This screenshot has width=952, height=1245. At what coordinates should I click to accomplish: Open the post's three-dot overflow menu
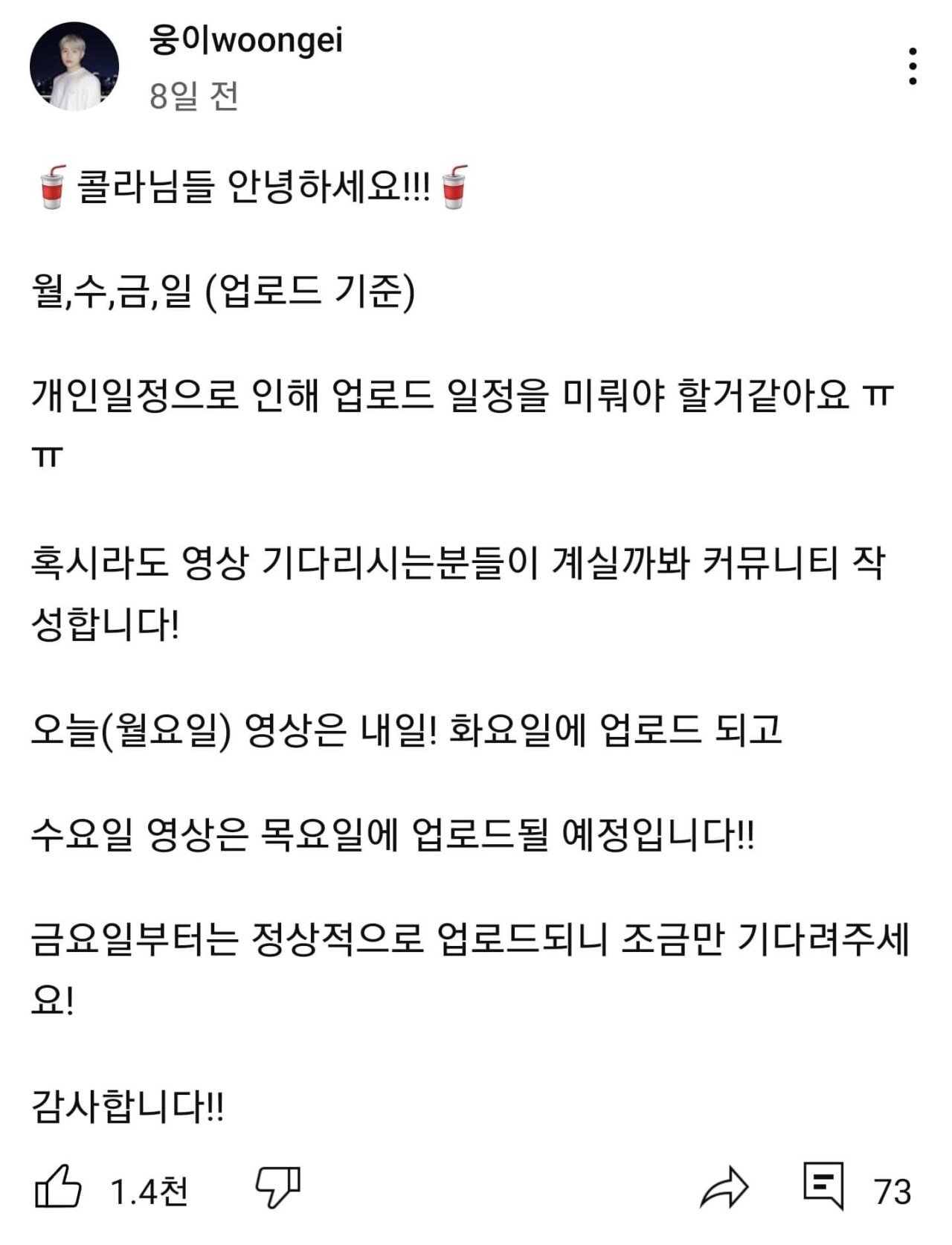click(x=912, y=67)
